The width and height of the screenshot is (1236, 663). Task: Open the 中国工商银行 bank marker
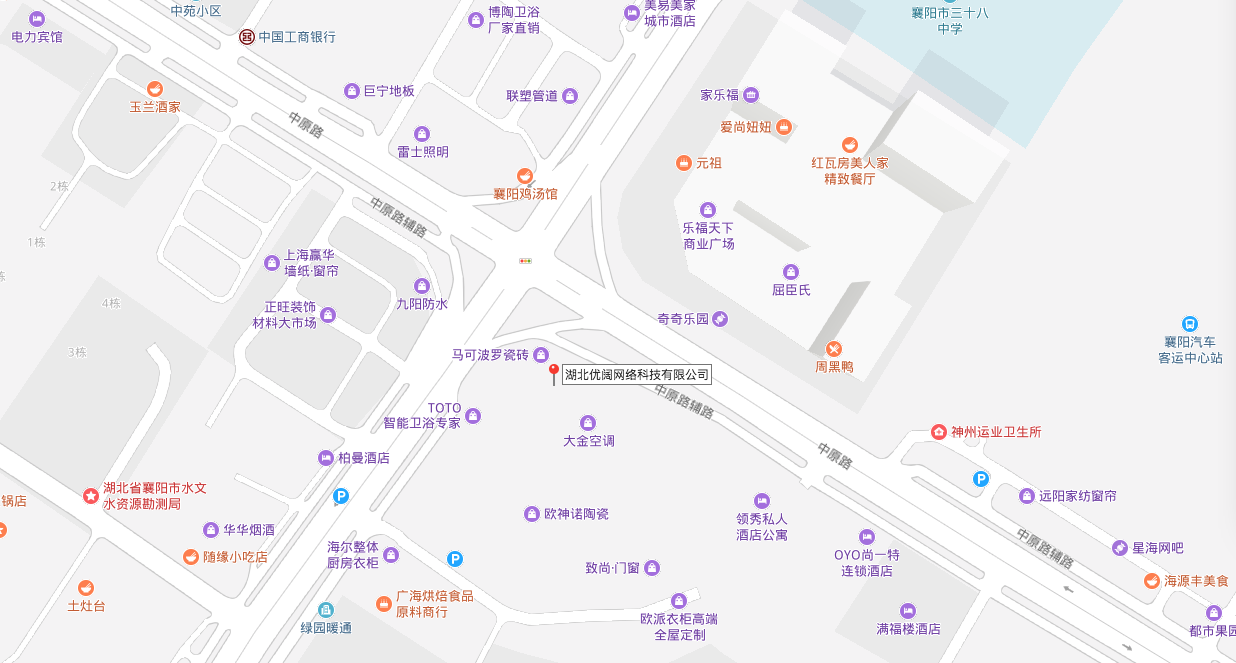tap(246, 37)
